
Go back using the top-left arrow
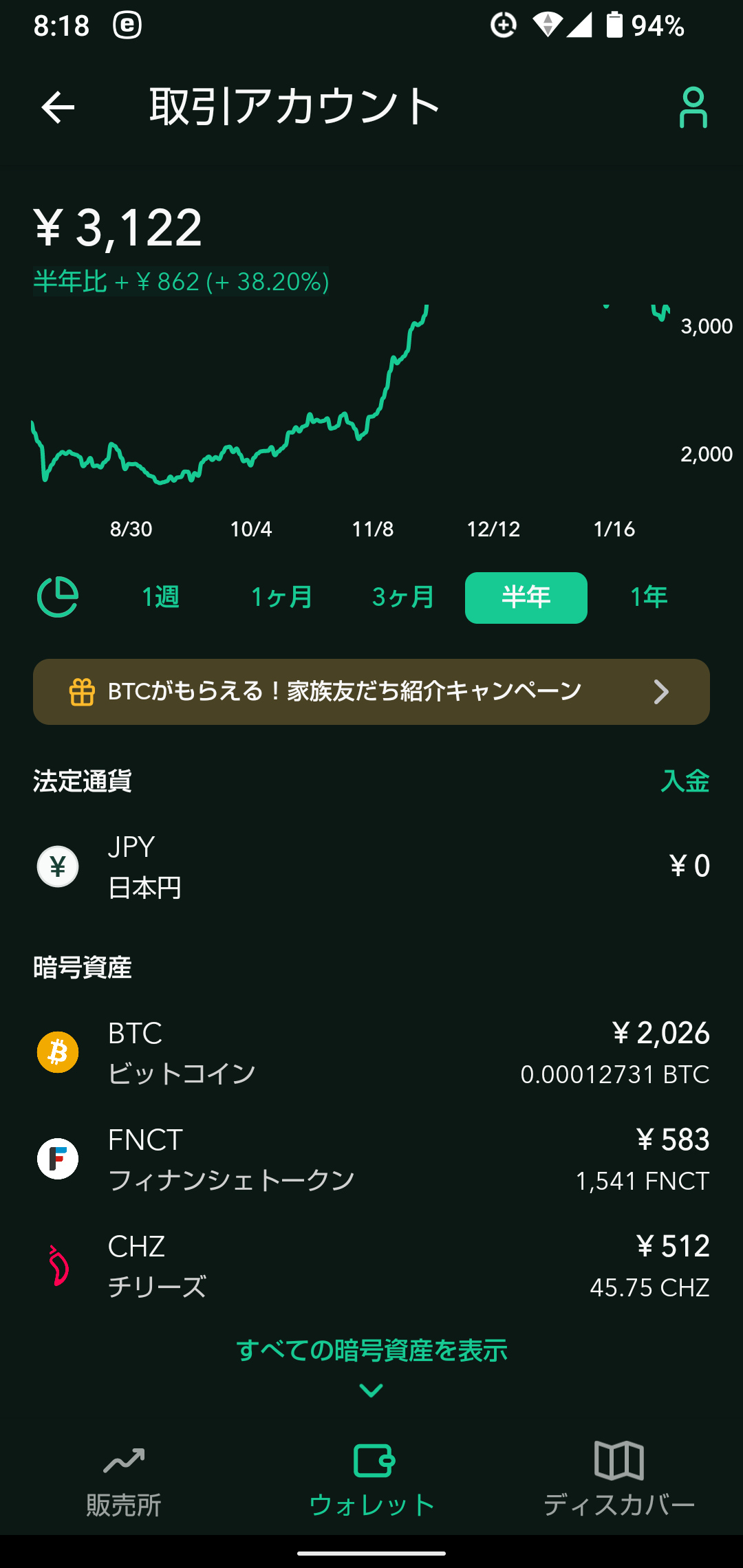point(58,107)
